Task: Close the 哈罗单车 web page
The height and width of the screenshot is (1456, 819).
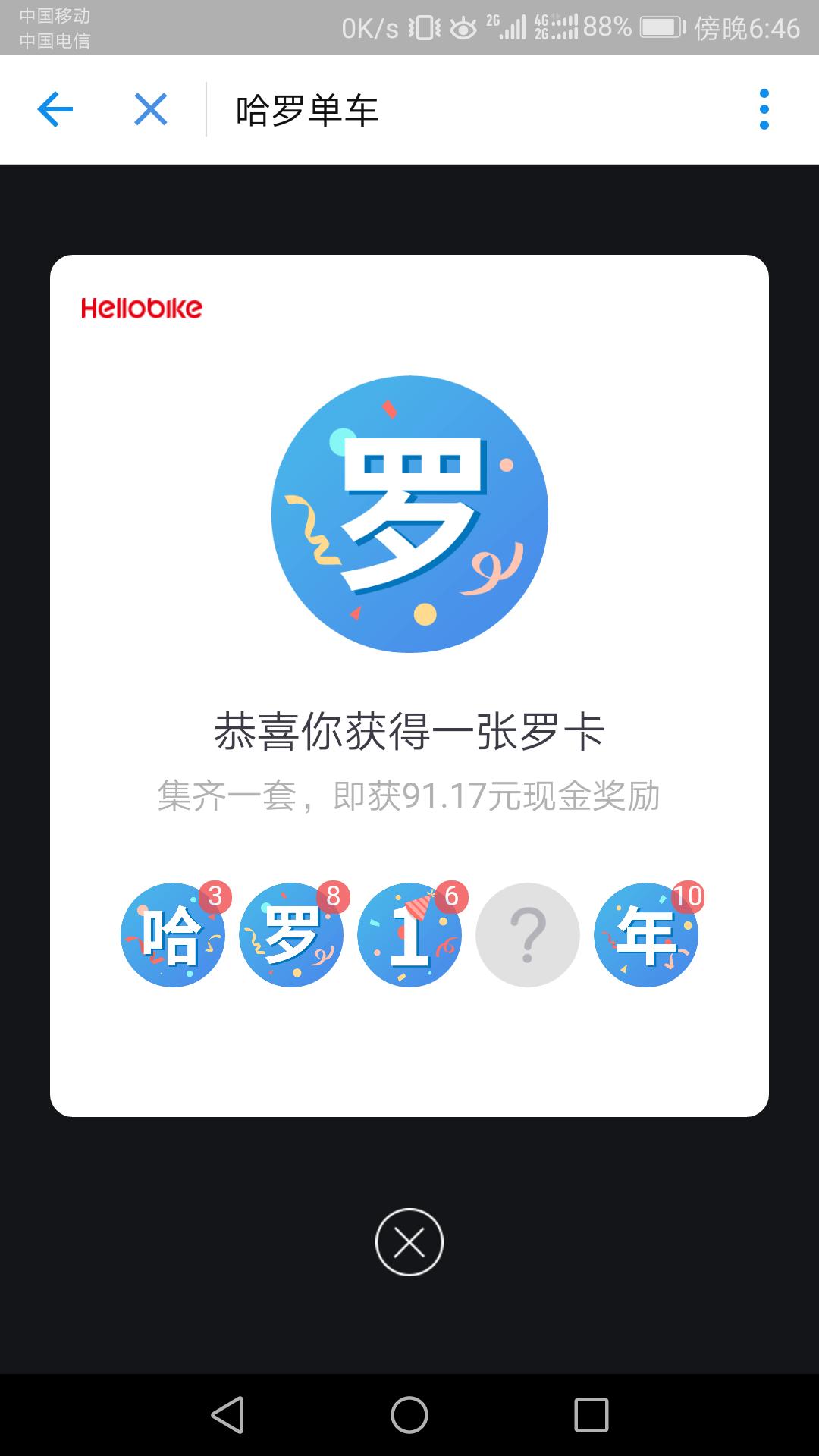Action: pyautogui.click(x=150, y=110)
